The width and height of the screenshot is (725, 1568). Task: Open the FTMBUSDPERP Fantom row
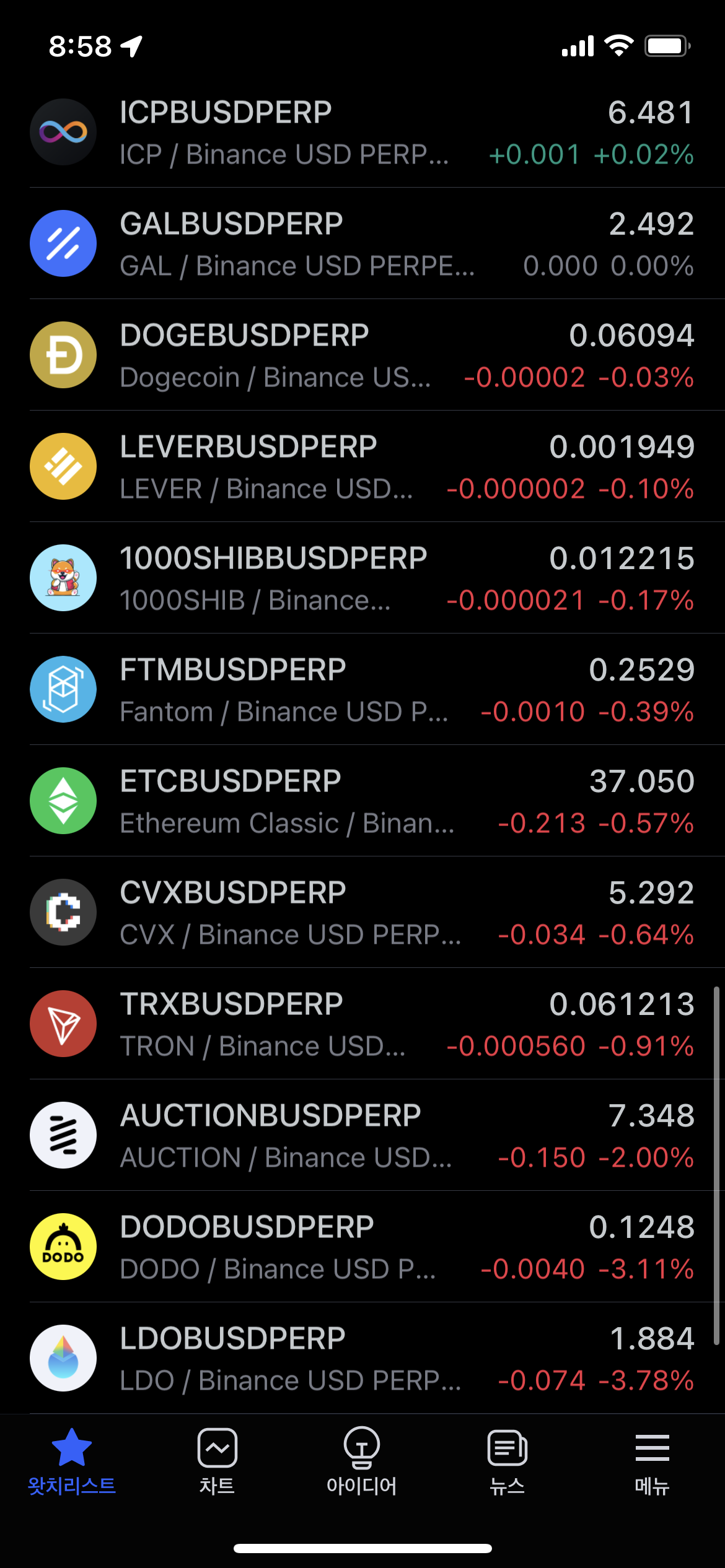[x=362, y=689]
